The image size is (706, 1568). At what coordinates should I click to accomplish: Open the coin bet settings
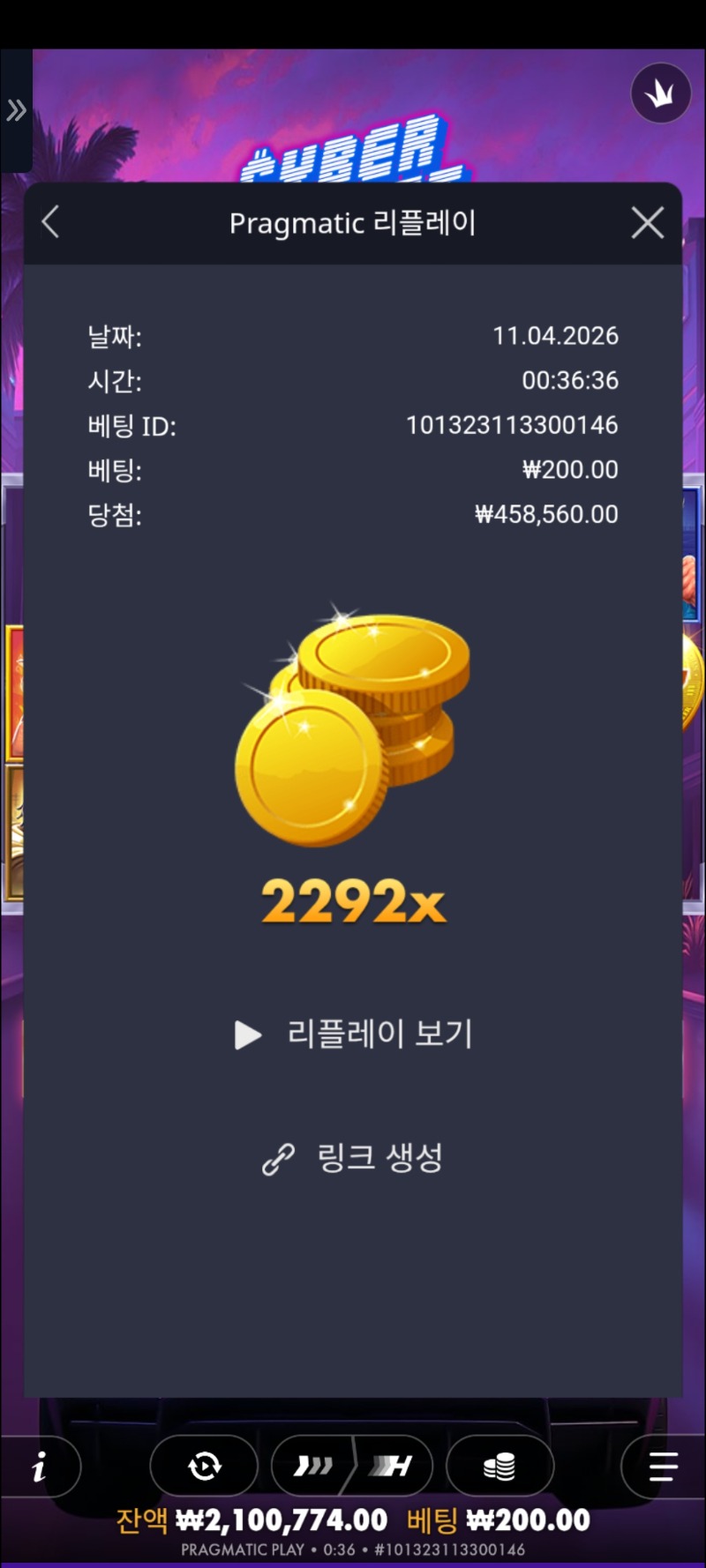click(499, 1467)
